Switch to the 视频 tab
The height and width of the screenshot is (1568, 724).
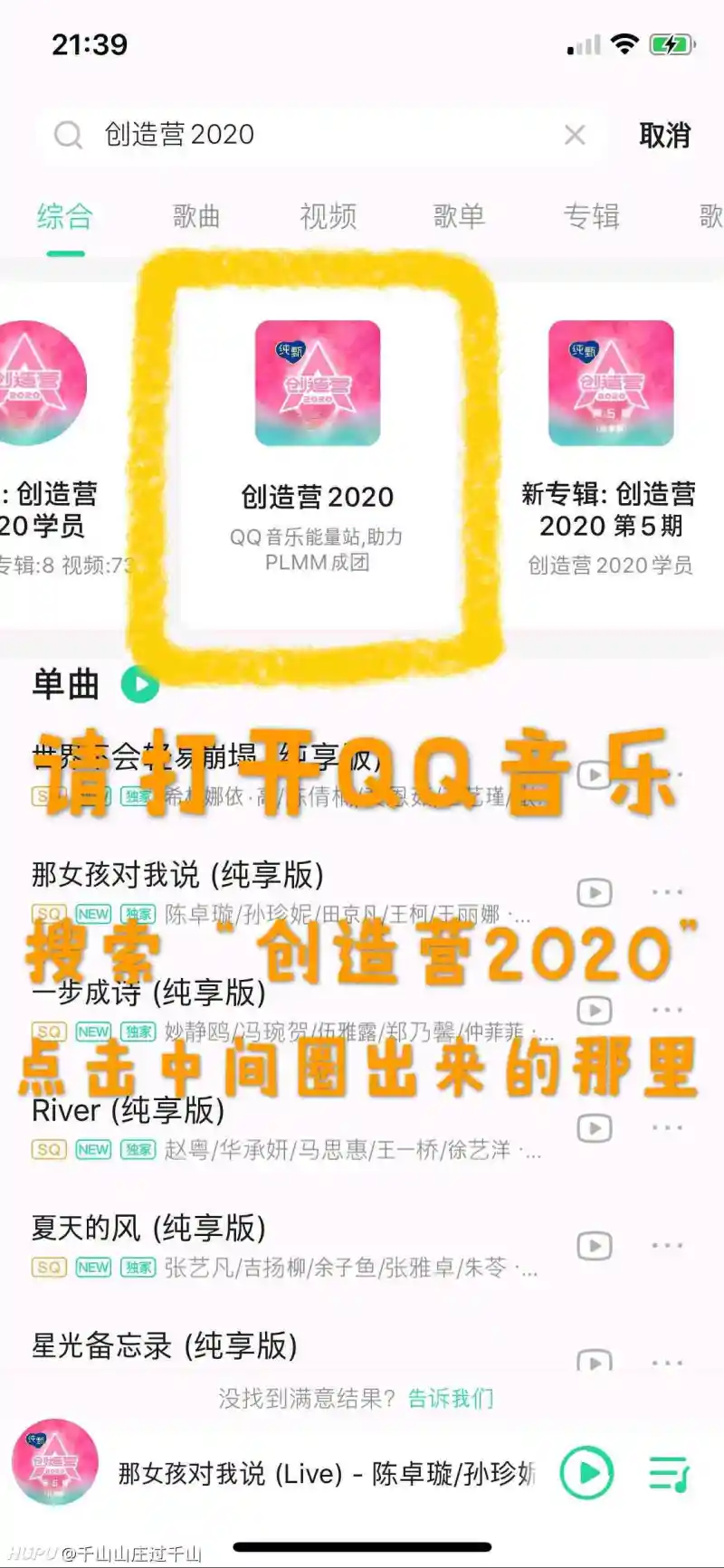(328, 216)
